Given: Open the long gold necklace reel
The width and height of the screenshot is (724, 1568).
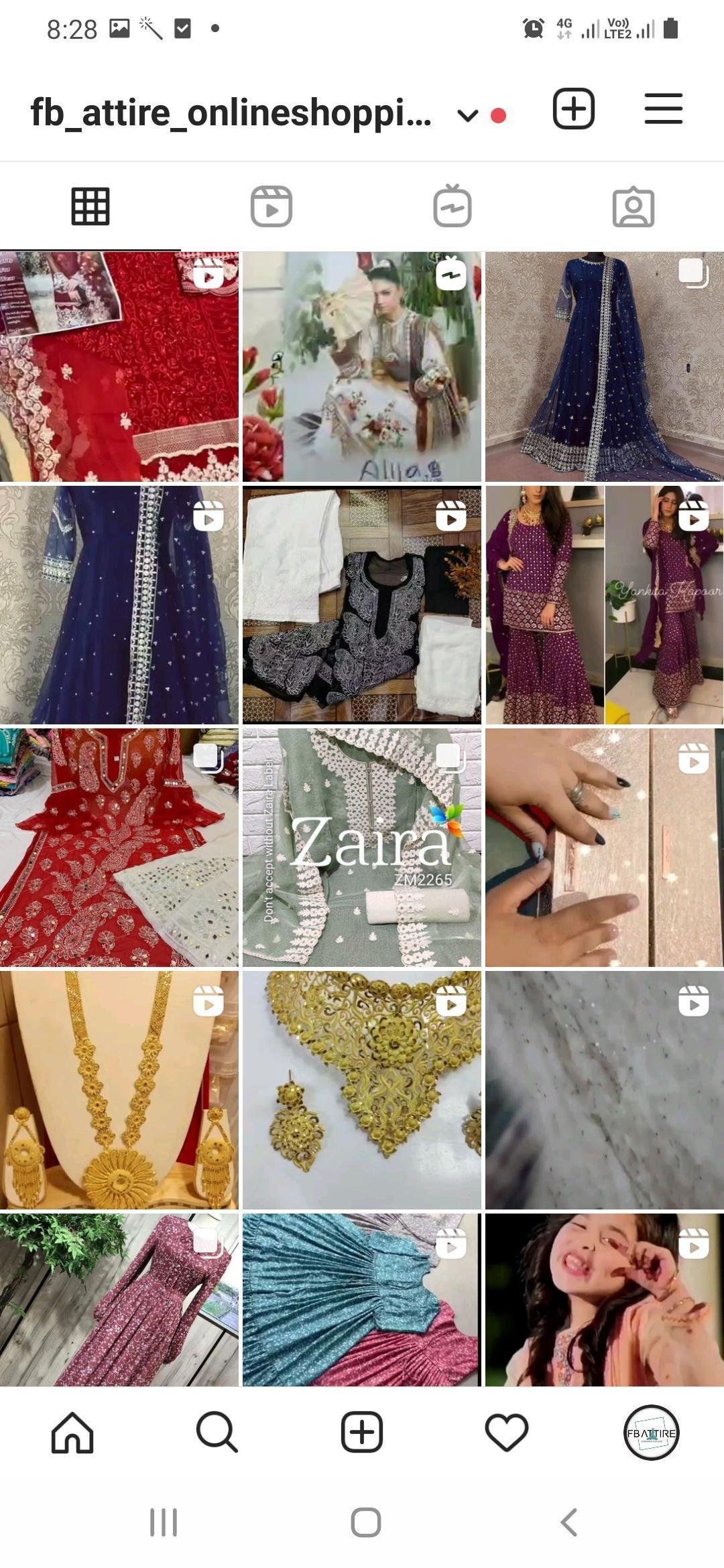Looking at the screenshot, I should 119,1090.
